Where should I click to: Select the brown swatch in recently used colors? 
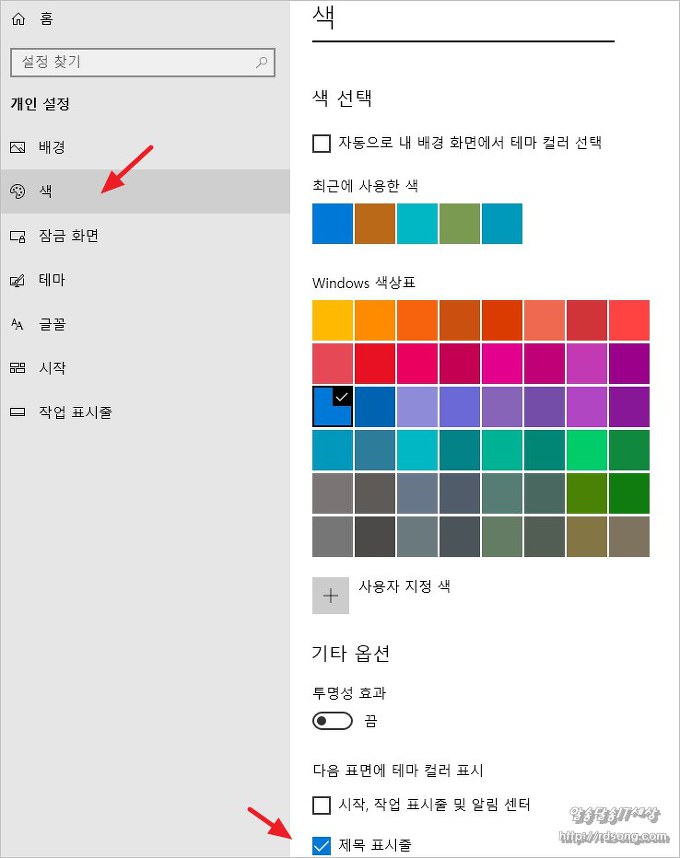375,223
